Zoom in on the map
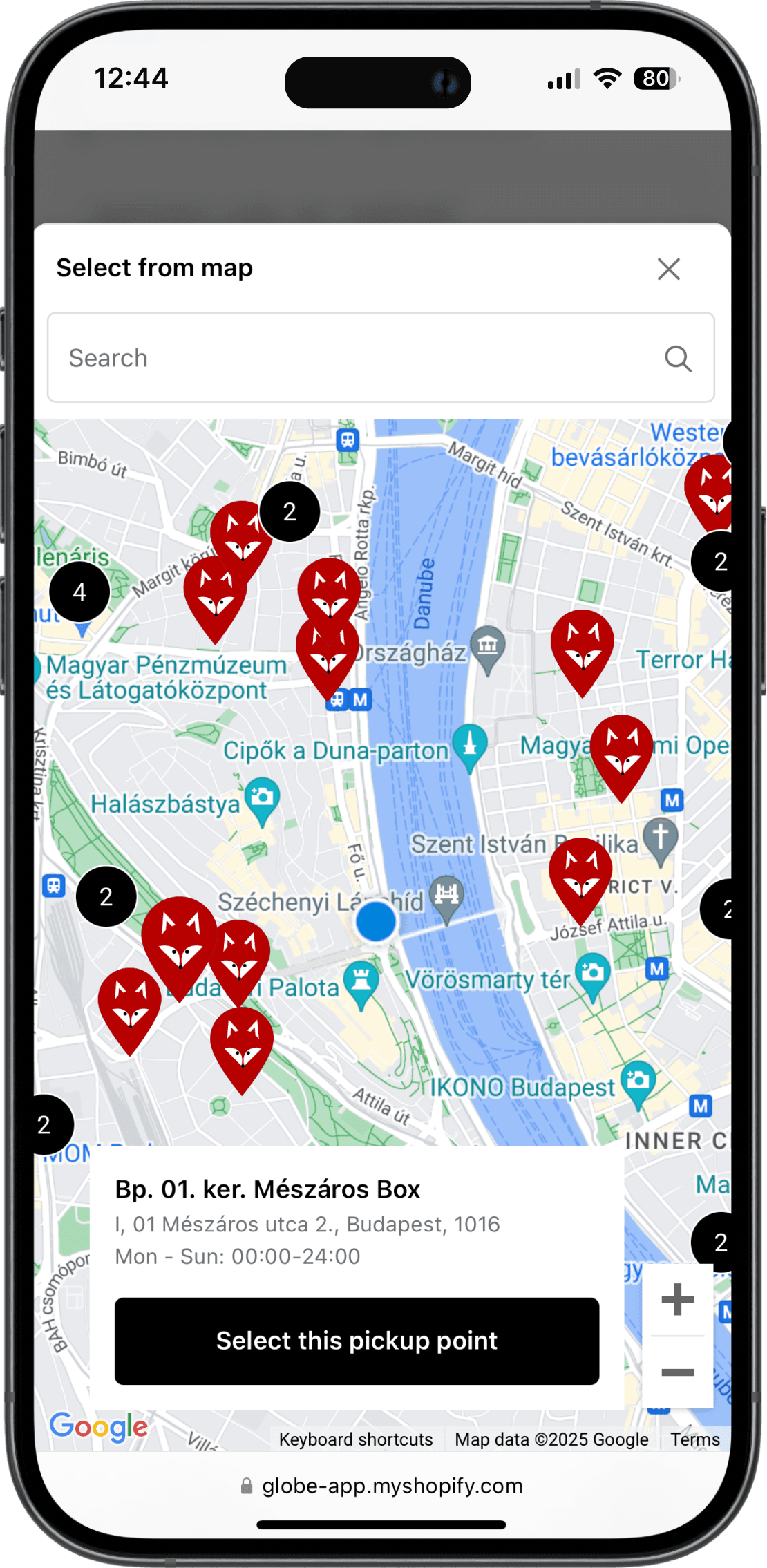Screen dimensions: 767x1568 677,1300
